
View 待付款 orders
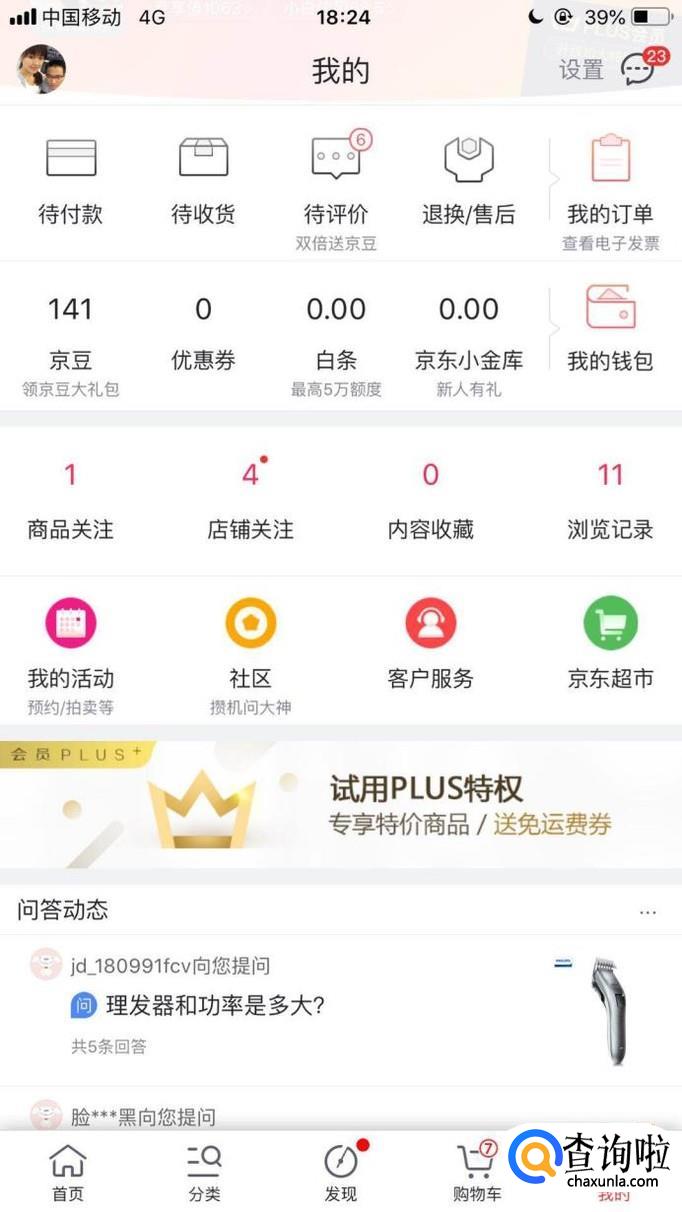pyautogui.click(x=71, y=182)
